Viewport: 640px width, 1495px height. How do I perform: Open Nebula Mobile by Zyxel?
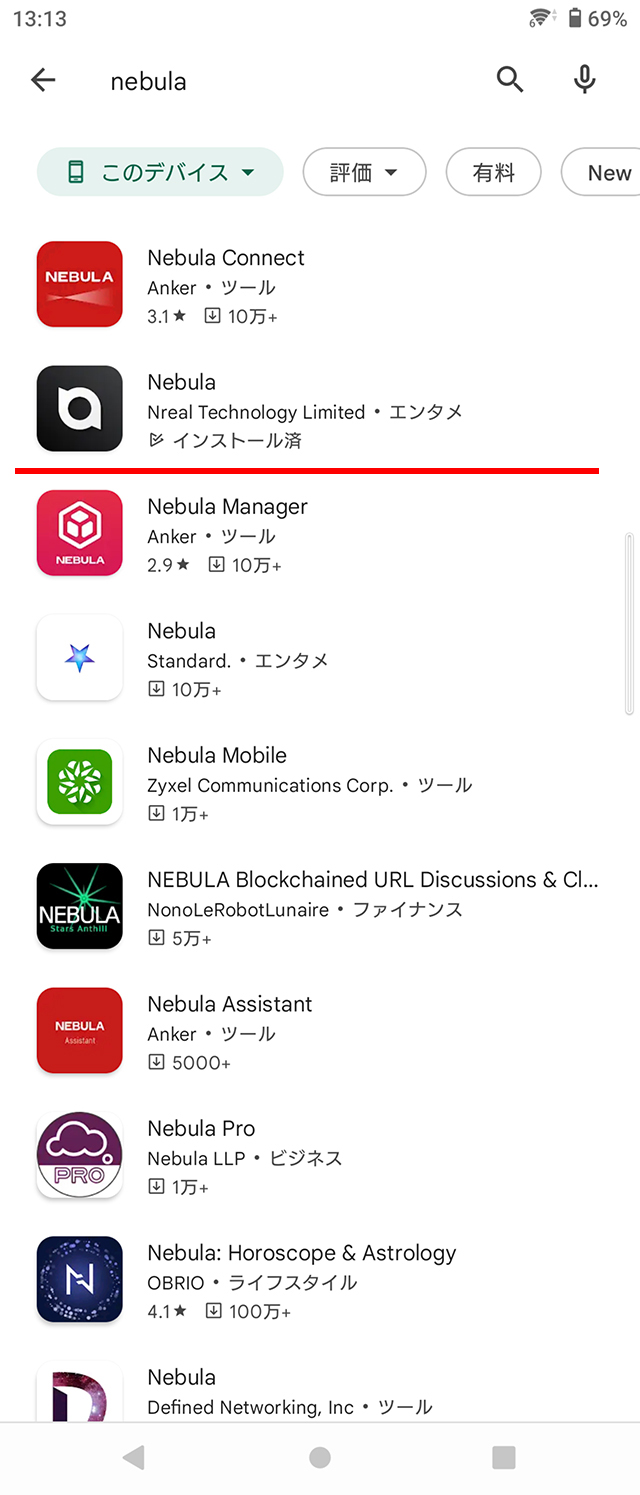(x=320, y=783)
